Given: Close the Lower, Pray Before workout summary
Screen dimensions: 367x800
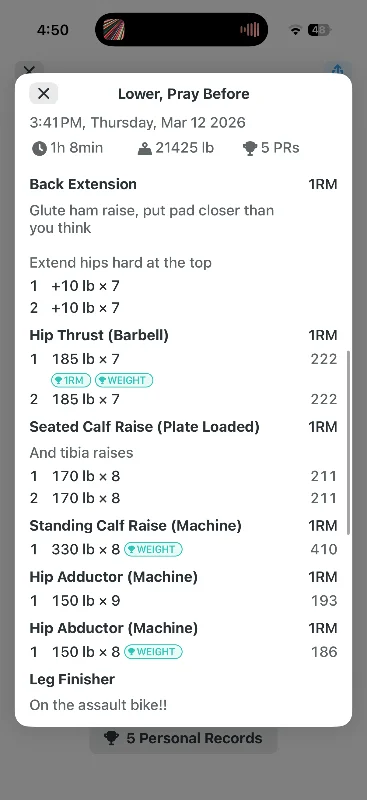Looking at the screenshot, I should pyautogui.click(x=44, y=93).
